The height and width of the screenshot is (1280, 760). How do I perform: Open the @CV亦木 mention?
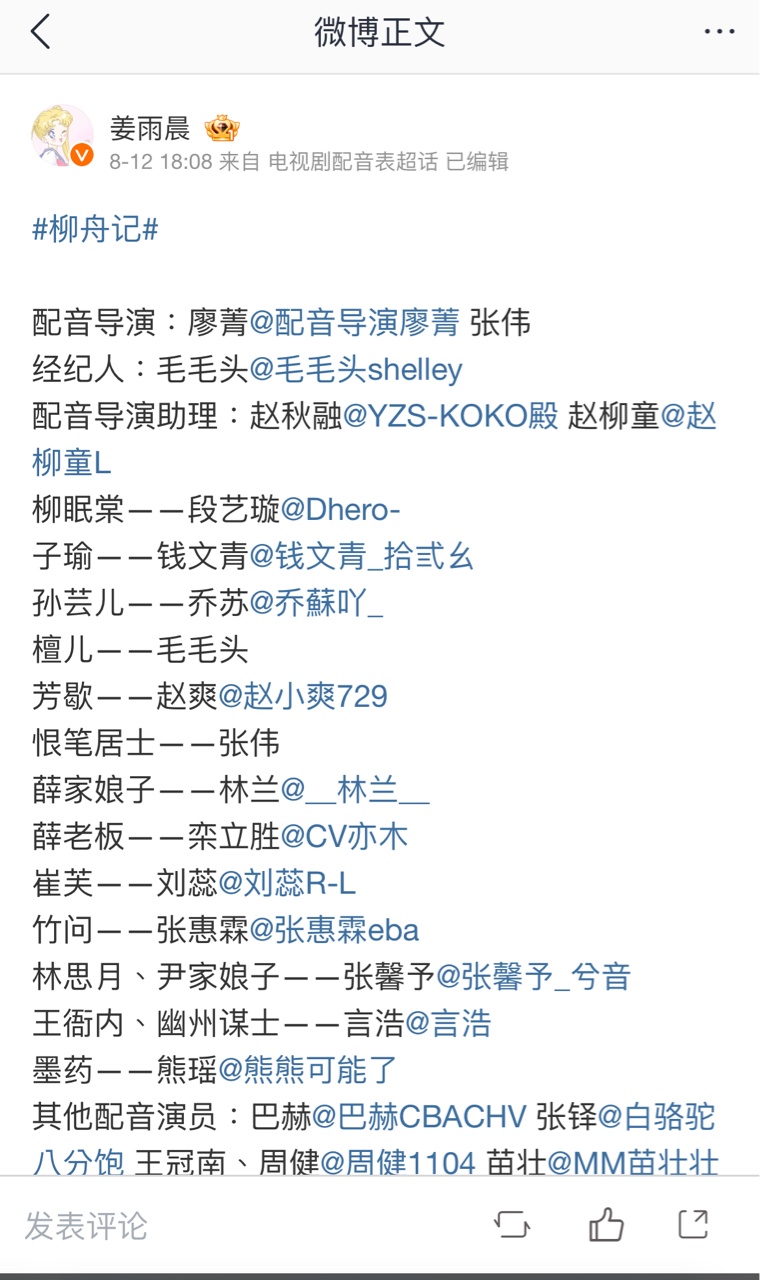(345, 836)
